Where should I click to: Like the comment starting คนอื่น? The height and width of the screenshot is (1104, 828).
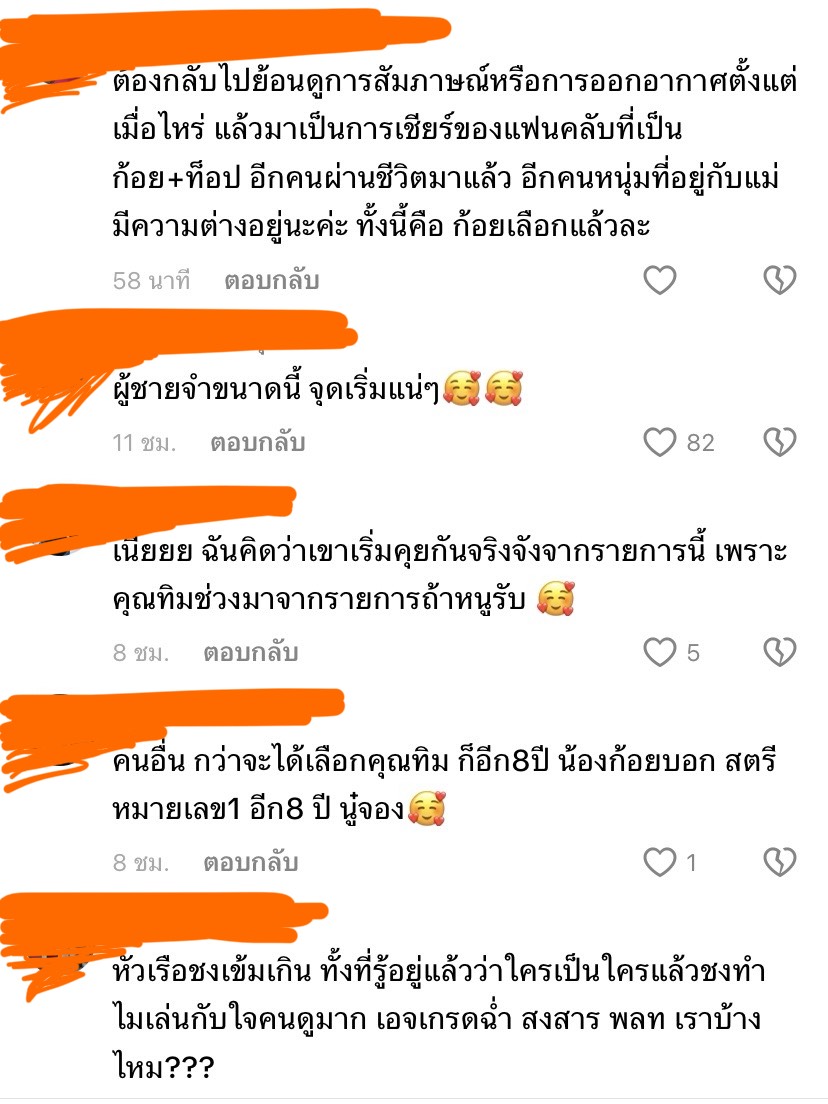point(659,862)
